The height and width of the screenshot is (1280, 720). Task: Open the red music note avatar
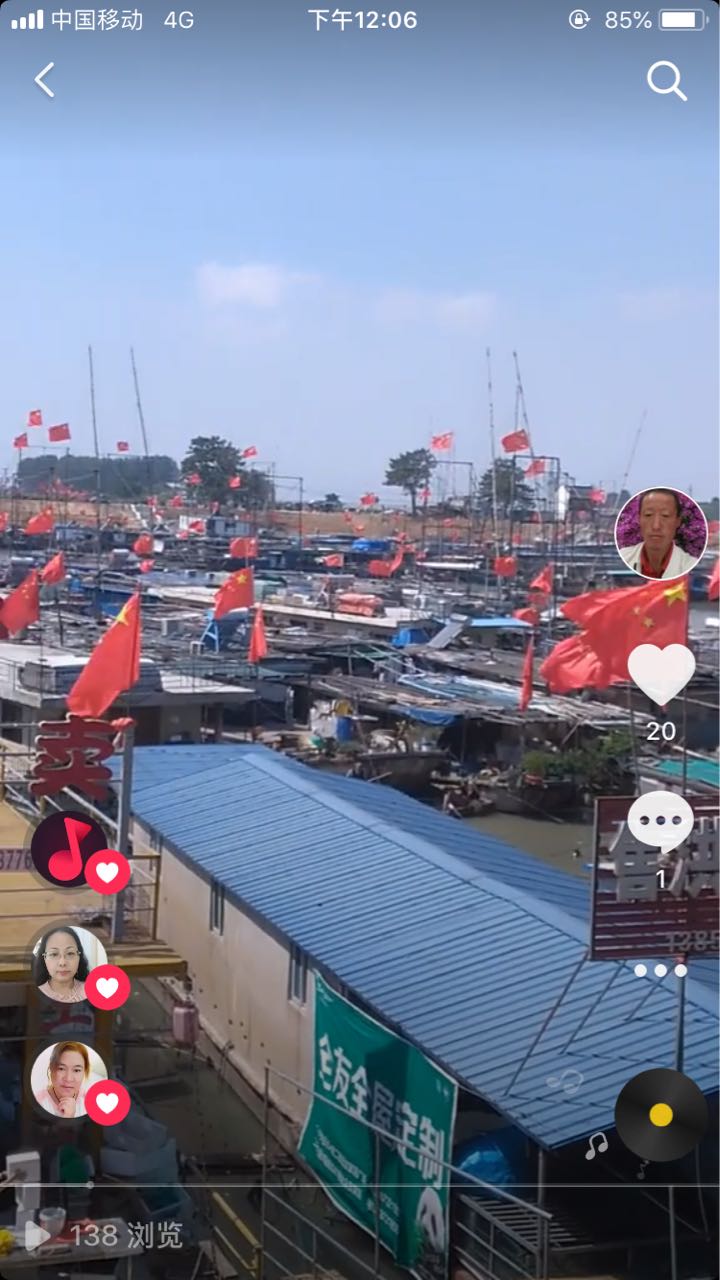(x=69, y=849)
